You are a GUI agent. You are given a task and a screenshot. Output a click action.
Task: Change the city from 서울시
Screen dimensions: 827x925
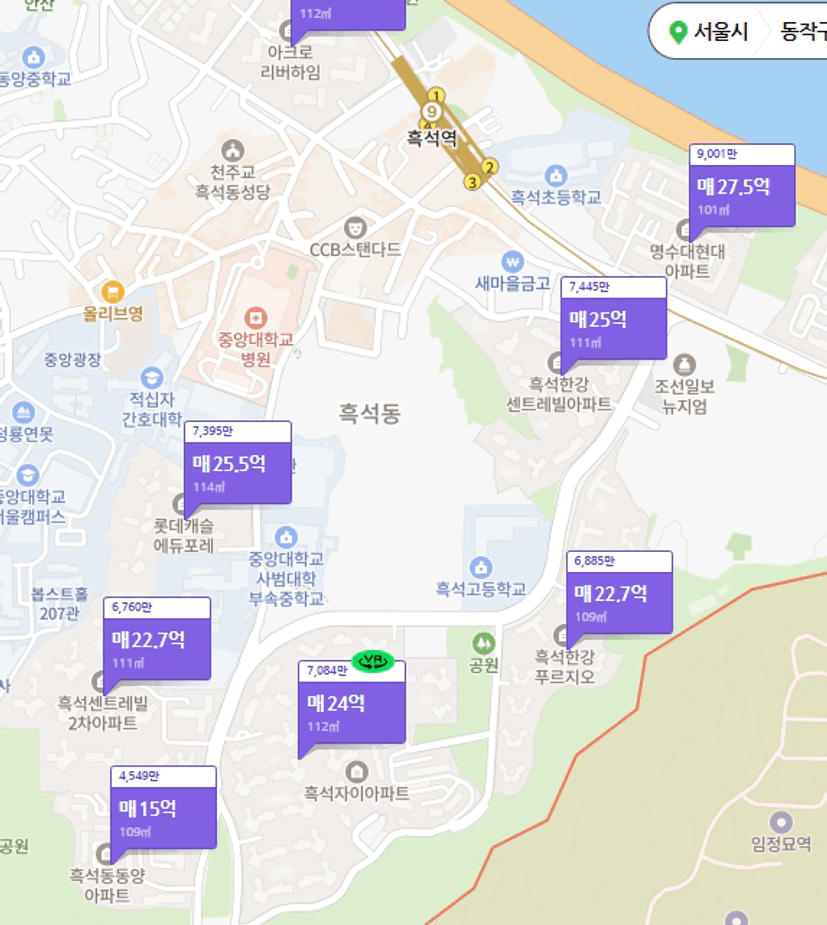711,31
